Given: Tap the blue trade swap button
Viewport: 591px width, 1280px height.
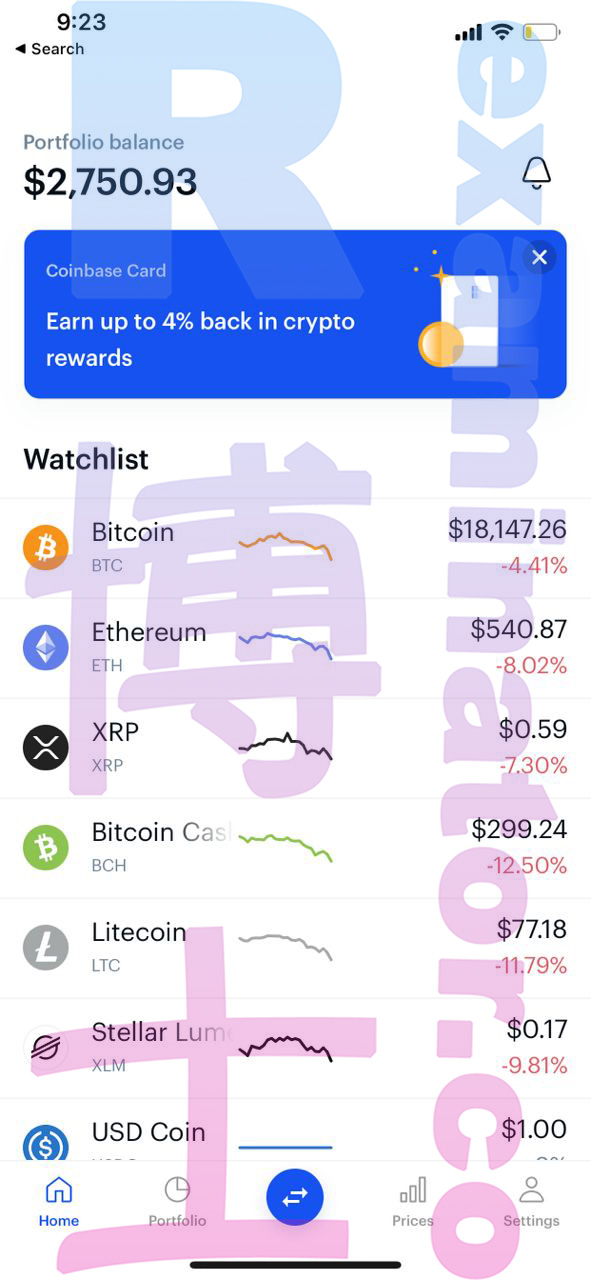Looking at the screenshot, I should coord(295,1197).
